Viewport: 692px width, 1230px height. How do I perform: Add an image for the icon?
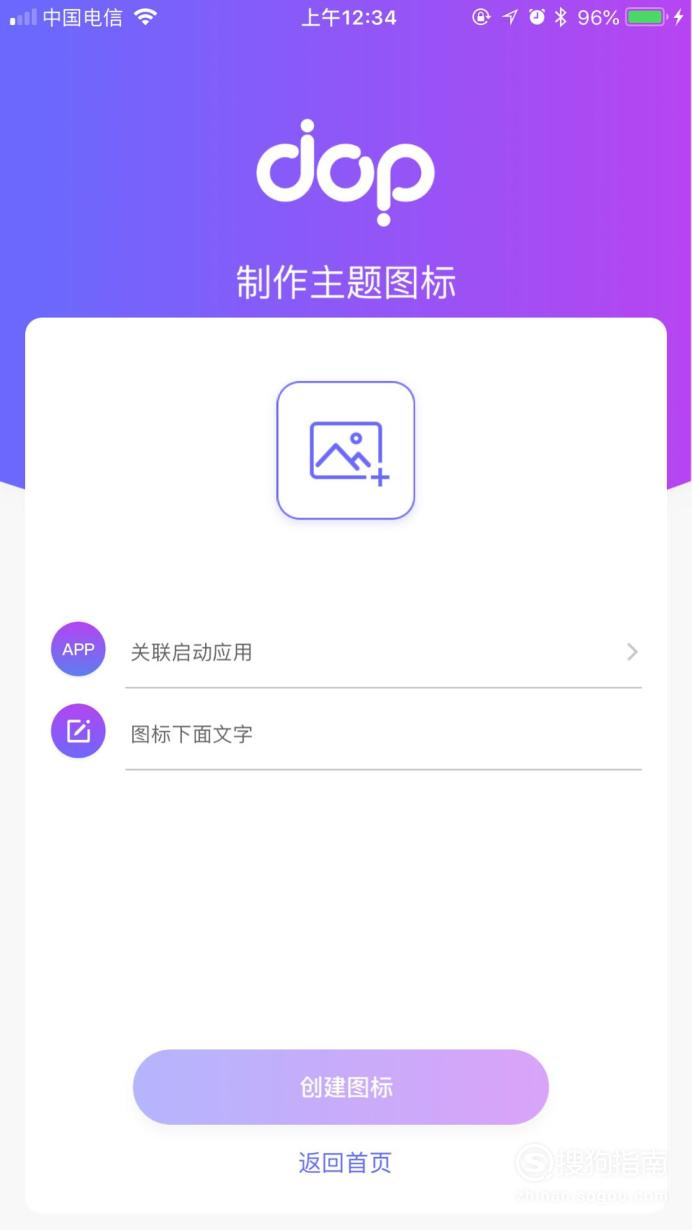345,450
